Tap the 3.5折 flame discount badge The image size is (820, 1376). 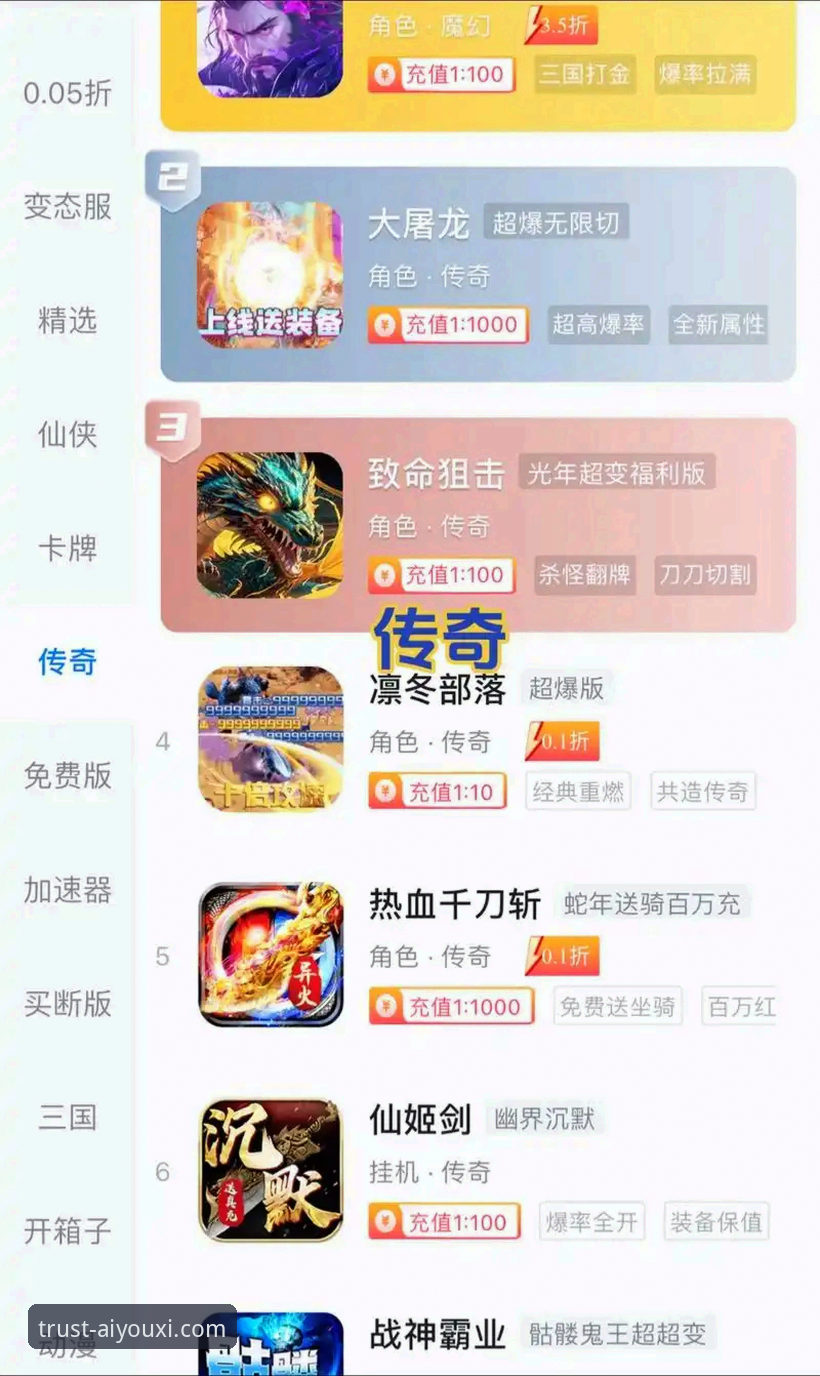pos(559,25)
